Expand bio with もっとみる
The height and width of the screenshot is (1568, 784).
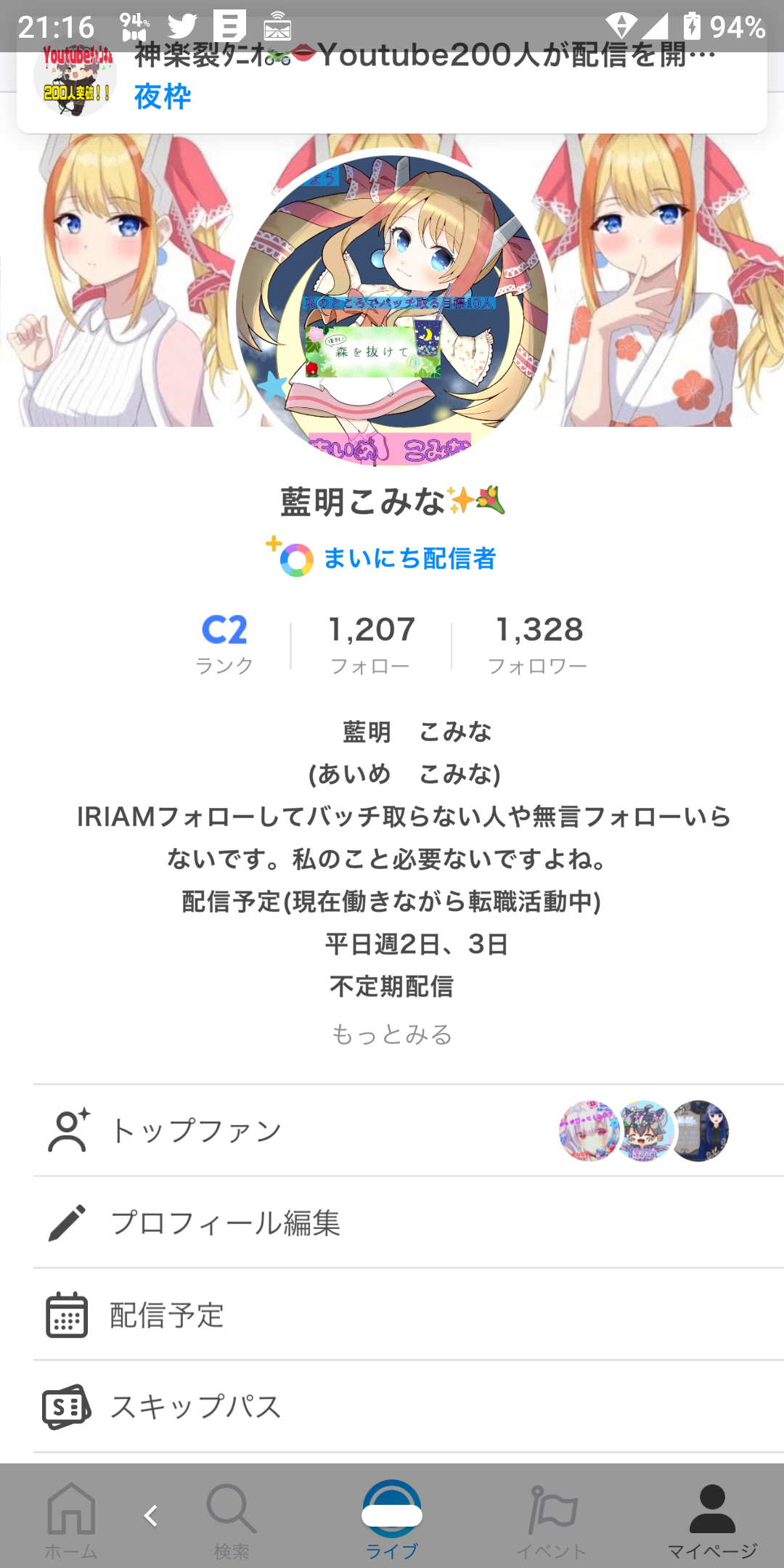(x=392, y=1034)
